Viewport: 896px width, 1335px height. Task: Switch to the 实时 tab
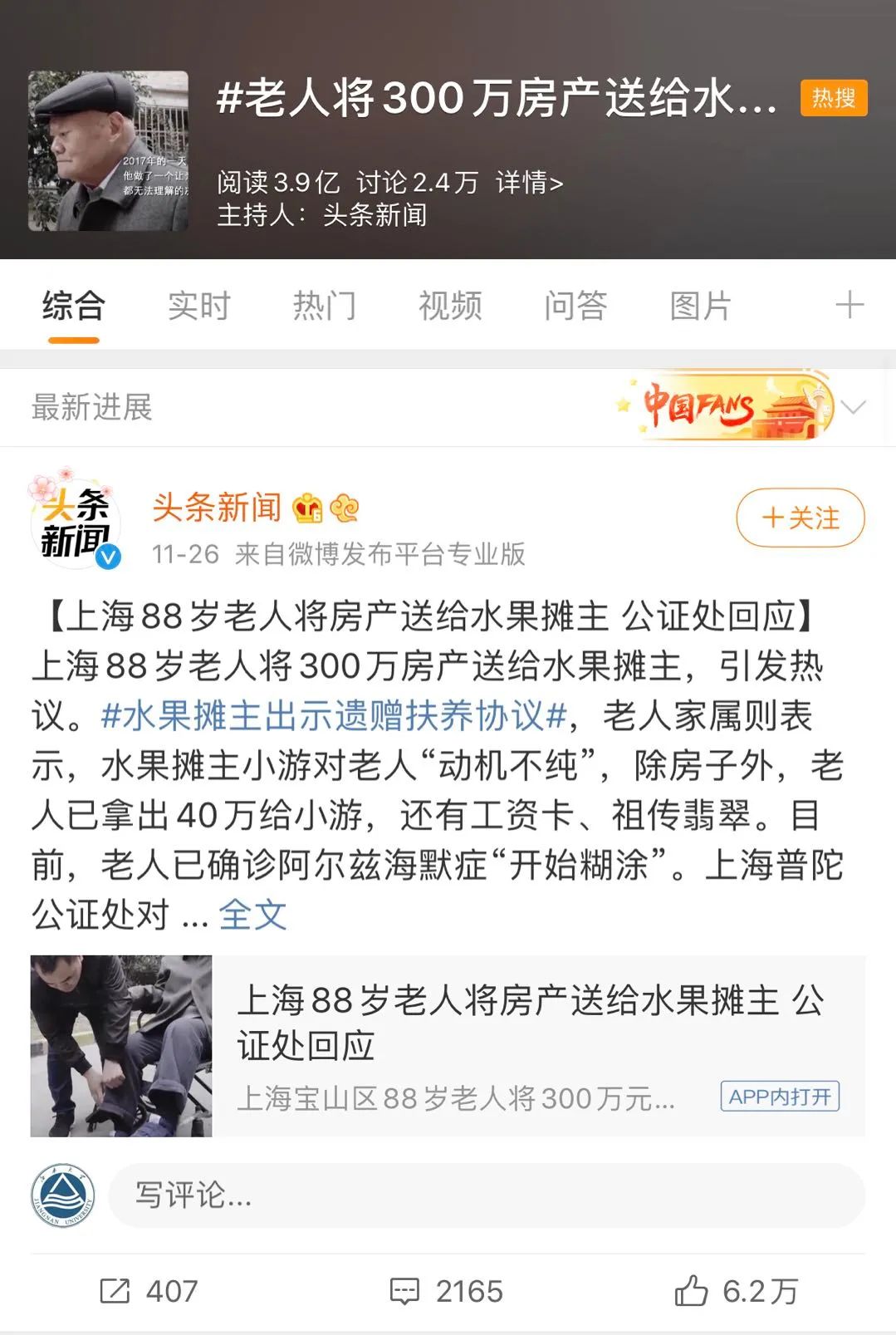pos(198,306)
